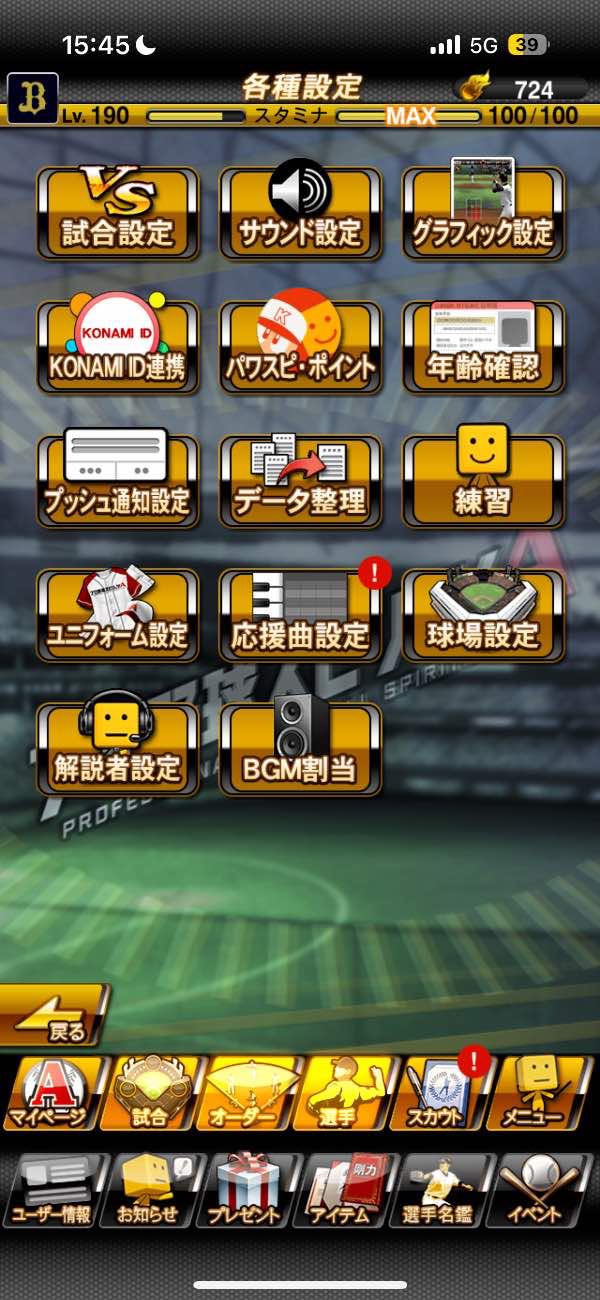Screen dimensions: 600x1300
Task: Open 年齢確認 age verification
Action: pos(483,346)
